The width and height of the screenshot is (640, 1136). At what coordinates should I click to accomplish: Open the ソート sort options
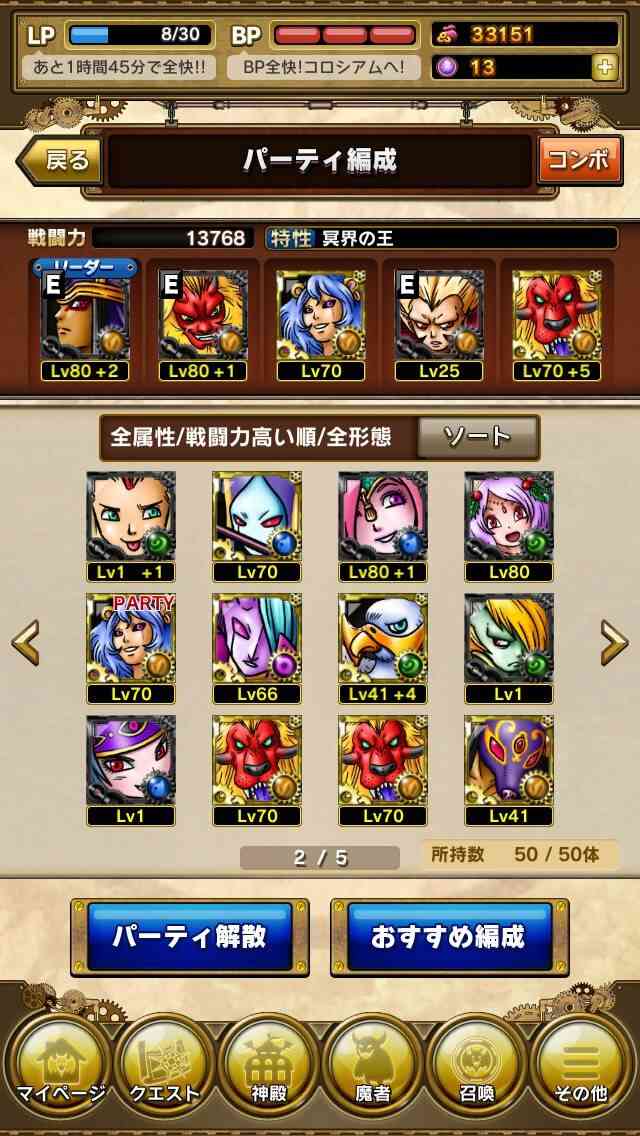click(478, 437)
